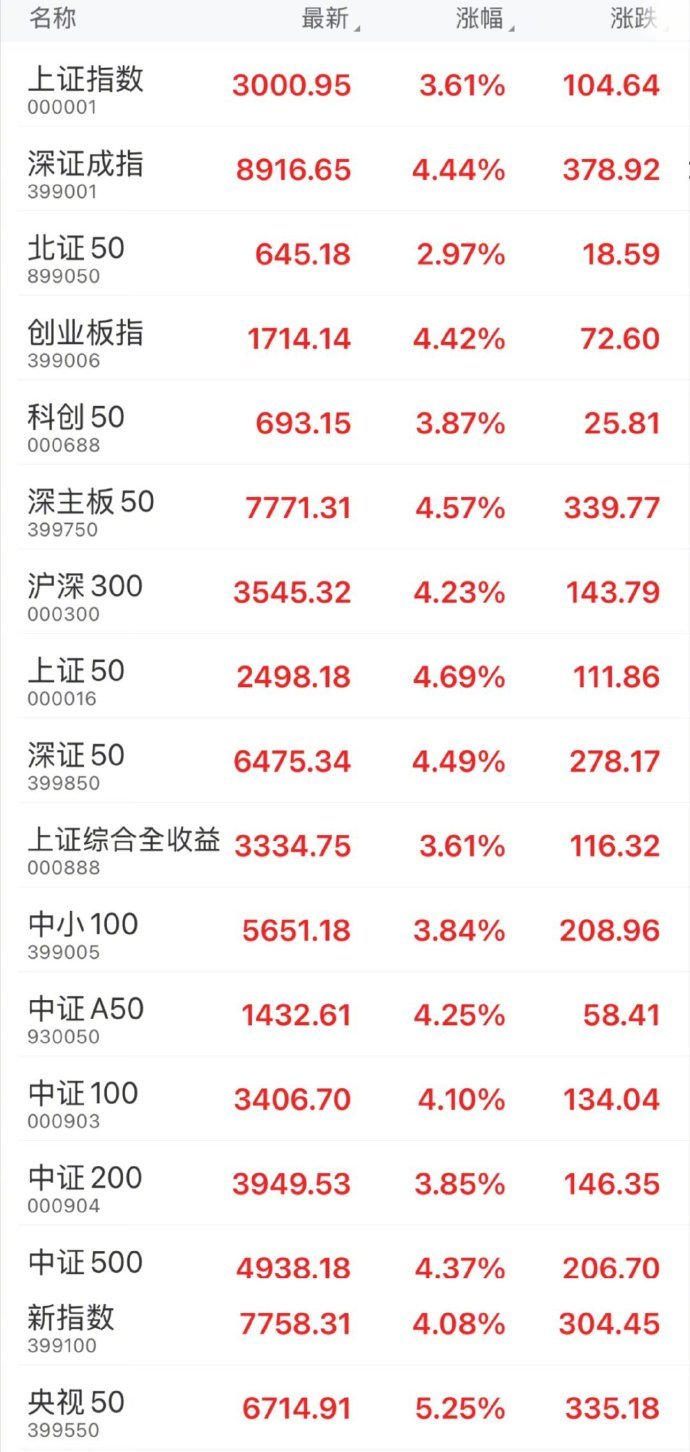The width and height of the screenshot is (690, 1452).
Task: Open the 中证A50 index row
Action: click(345, 1014)
